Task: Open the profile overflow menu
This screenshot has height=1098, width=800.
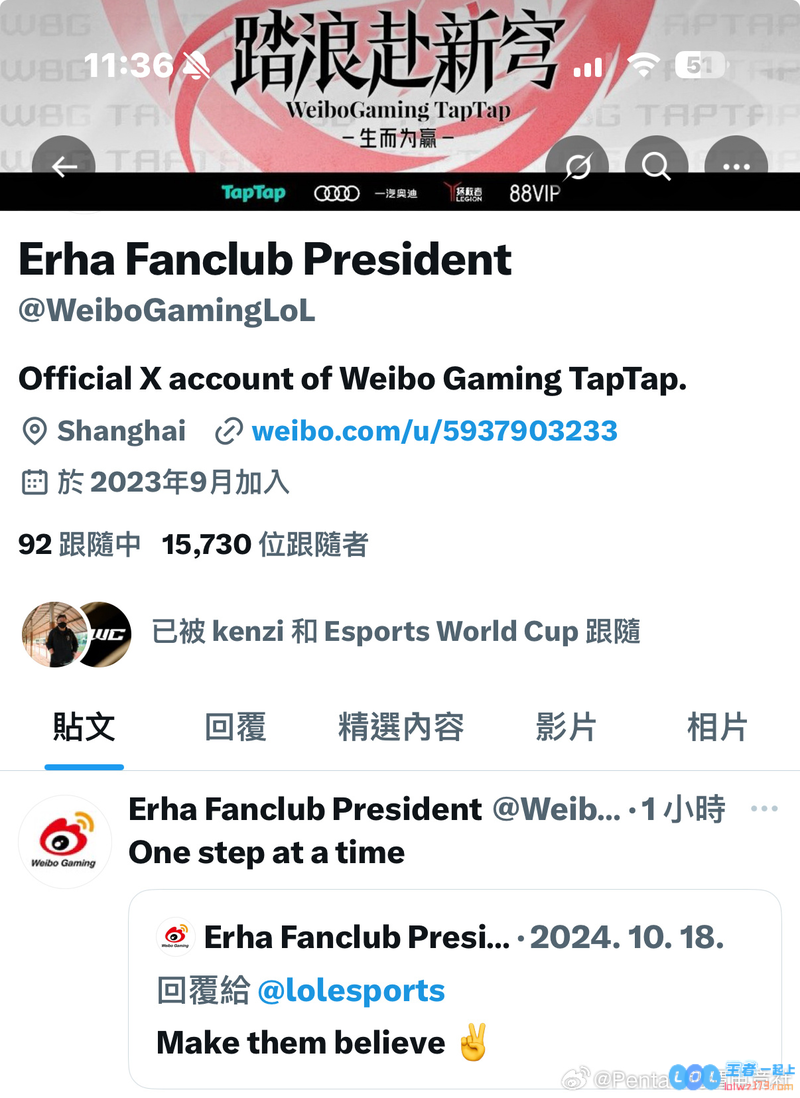Action: coord(736,166)
